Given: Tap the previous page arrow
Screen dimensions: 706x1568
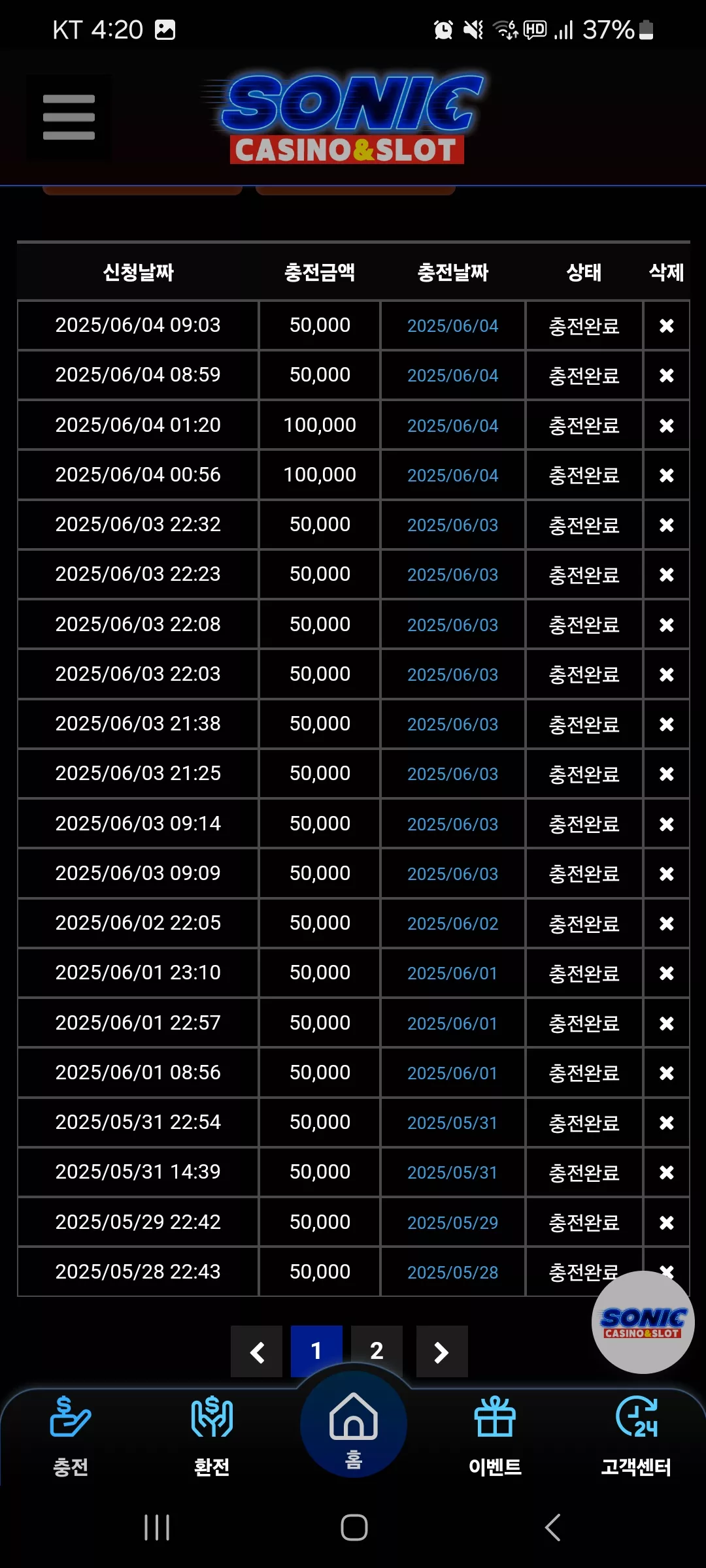Looking at the screenshot, I should (x=256, y=1351).
